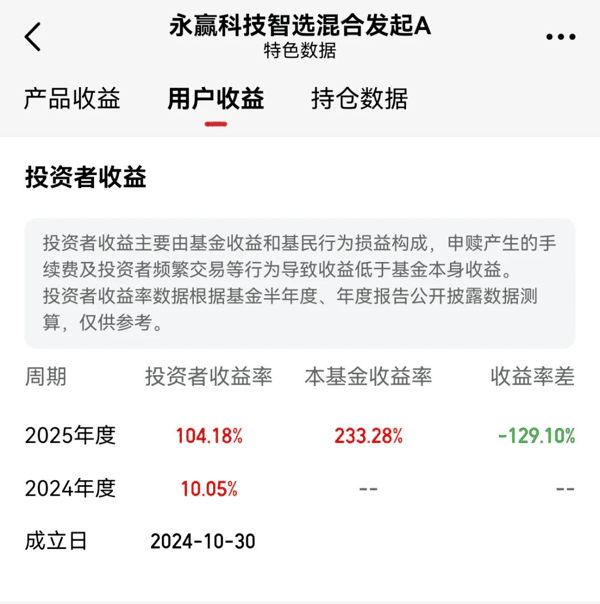
Task: Go back using the arrow icon
Action: pos(33,37)
